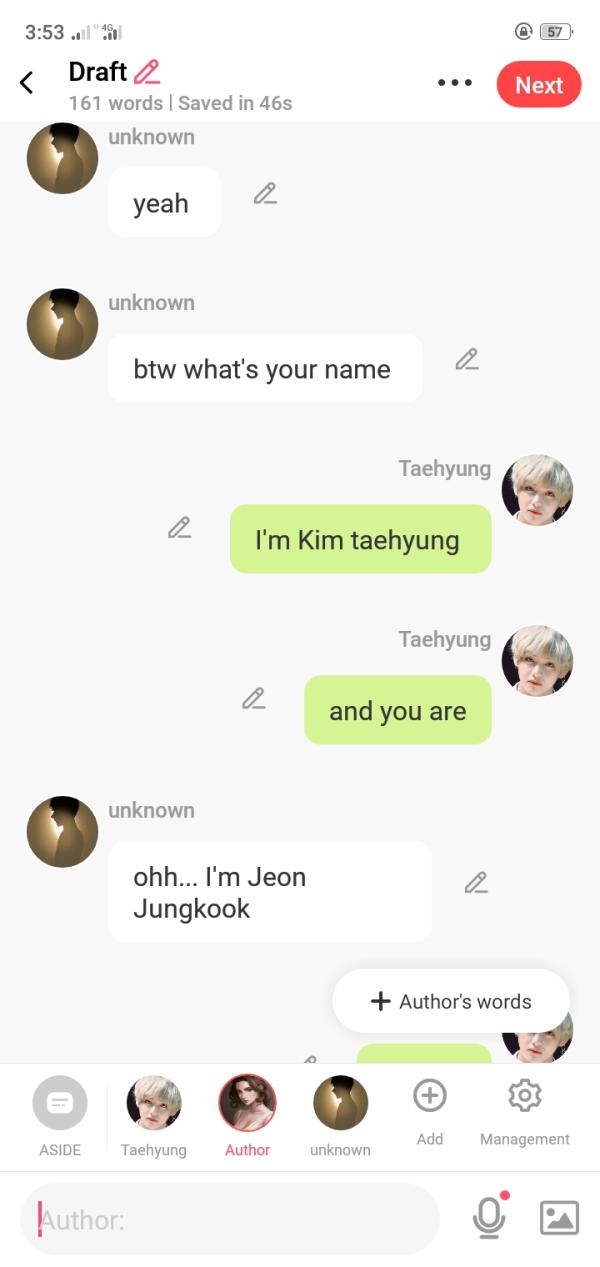Insert an image into the chat
The width and height of the screenshot is (600, 1267).
(559, 1218)
